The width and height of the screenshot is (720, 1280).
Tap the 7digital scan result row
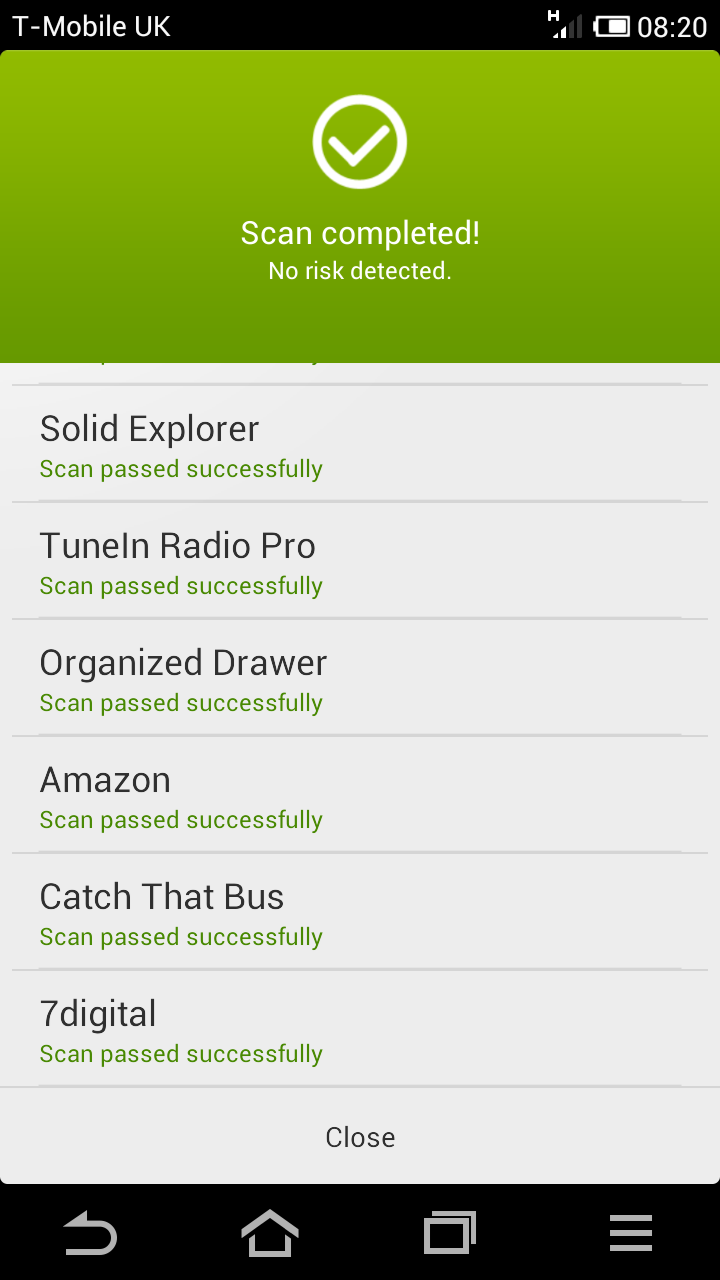360,1029
